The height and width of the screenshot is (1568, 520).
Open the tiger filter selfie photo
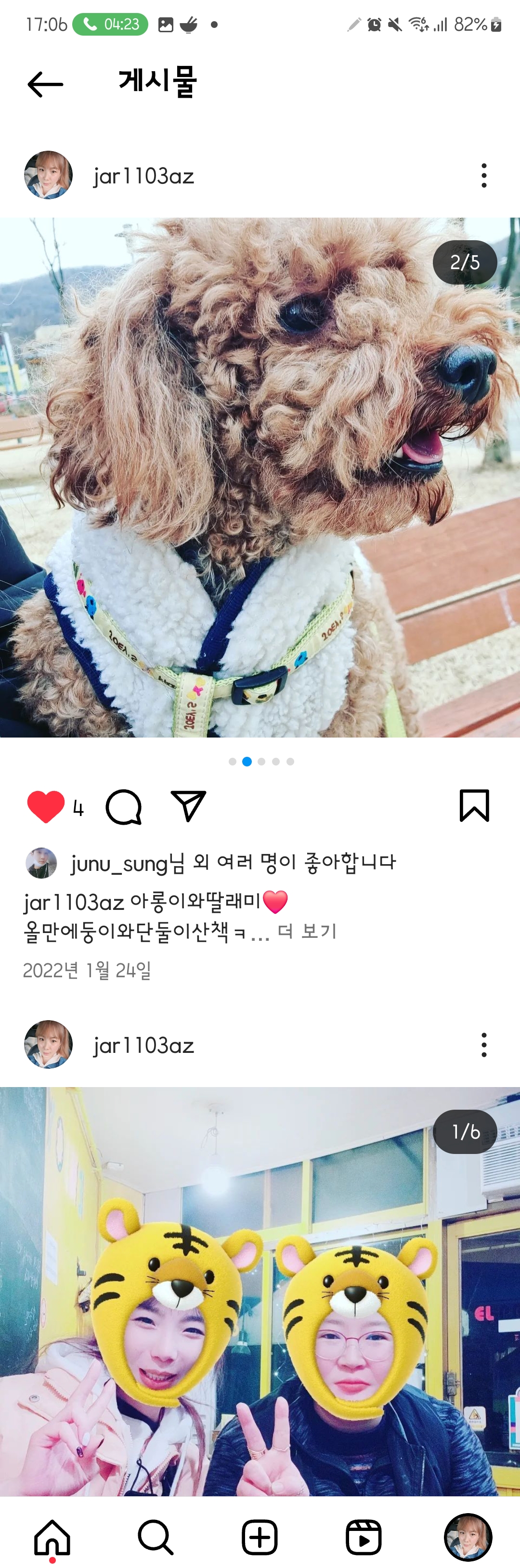tap(260, 1290)
